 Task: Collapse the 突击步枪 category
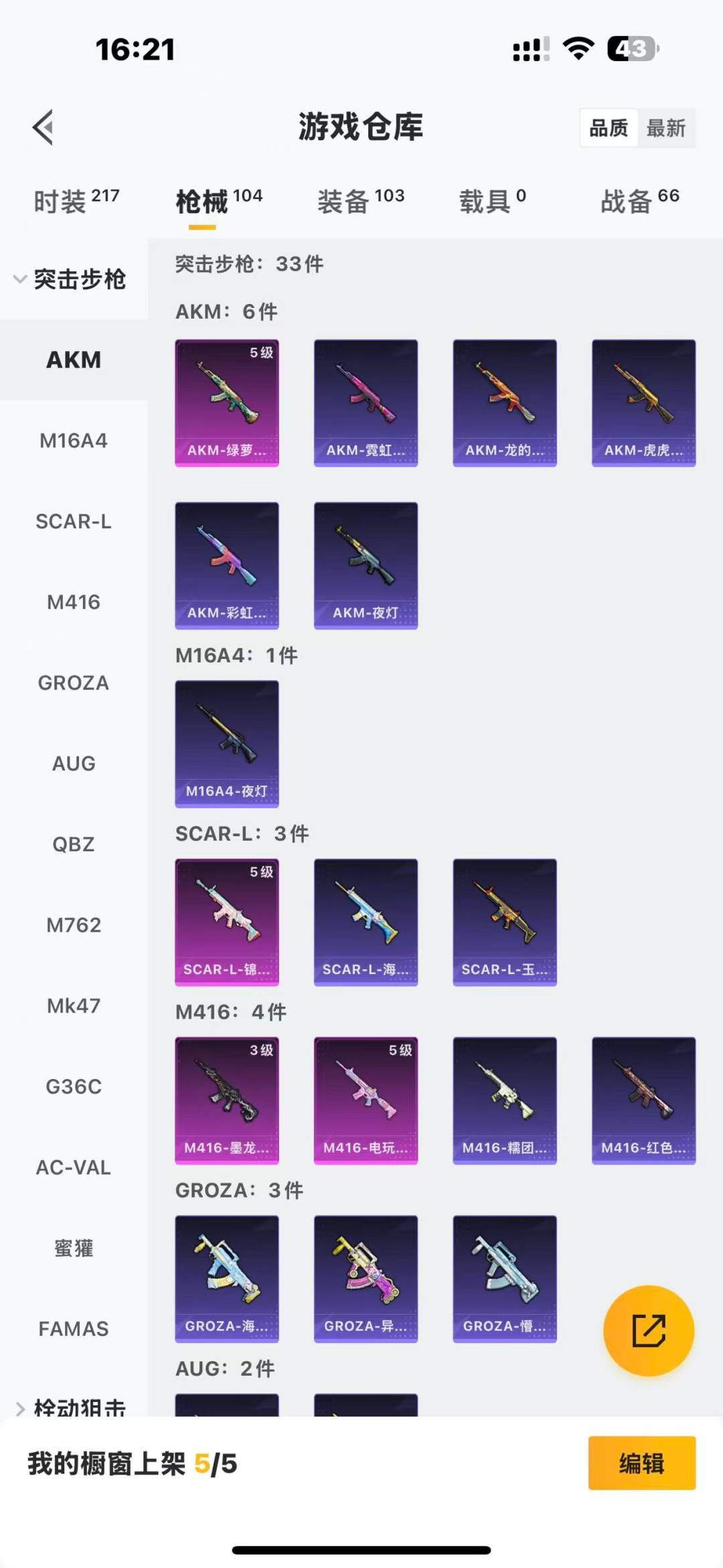70,279
